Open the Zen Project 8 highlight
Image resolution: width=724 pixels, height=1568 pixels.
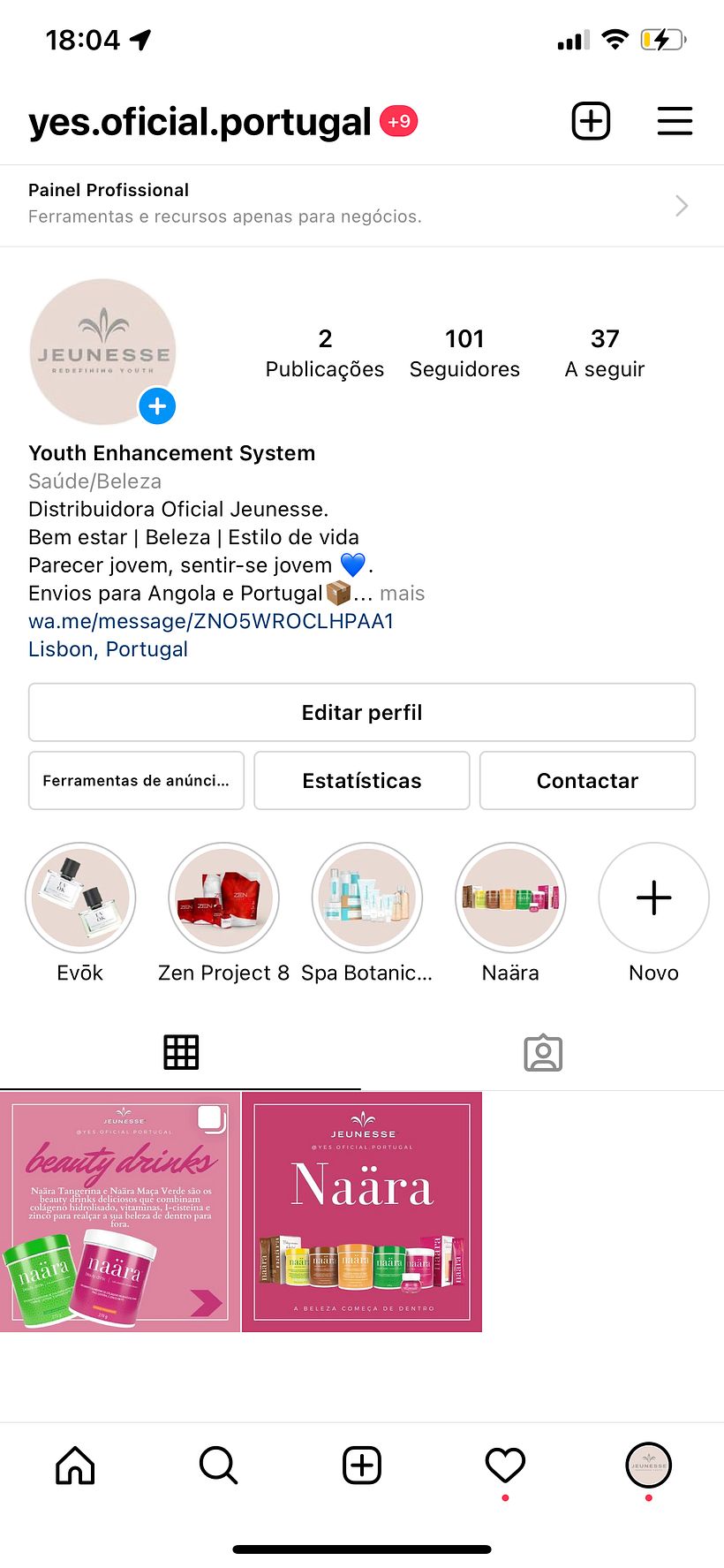tap(223, 898)
